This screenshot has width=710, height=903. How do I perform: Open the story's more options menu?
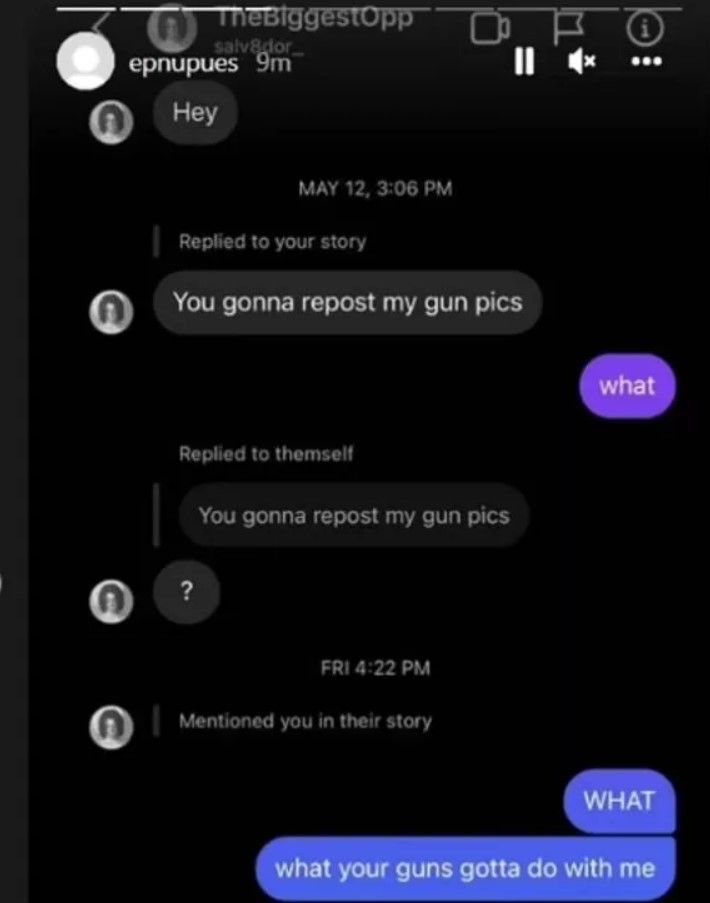(x=645, y=62)
